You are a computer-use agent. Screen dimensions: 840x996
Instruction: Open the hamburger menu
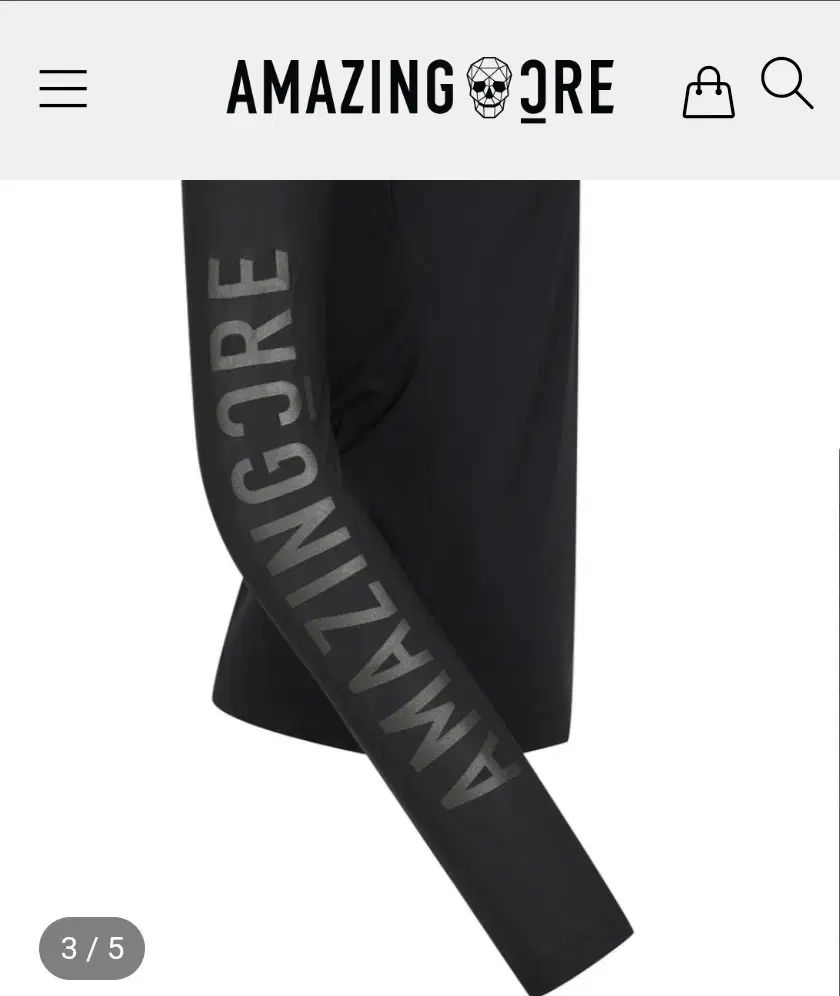tap(63, 89)
